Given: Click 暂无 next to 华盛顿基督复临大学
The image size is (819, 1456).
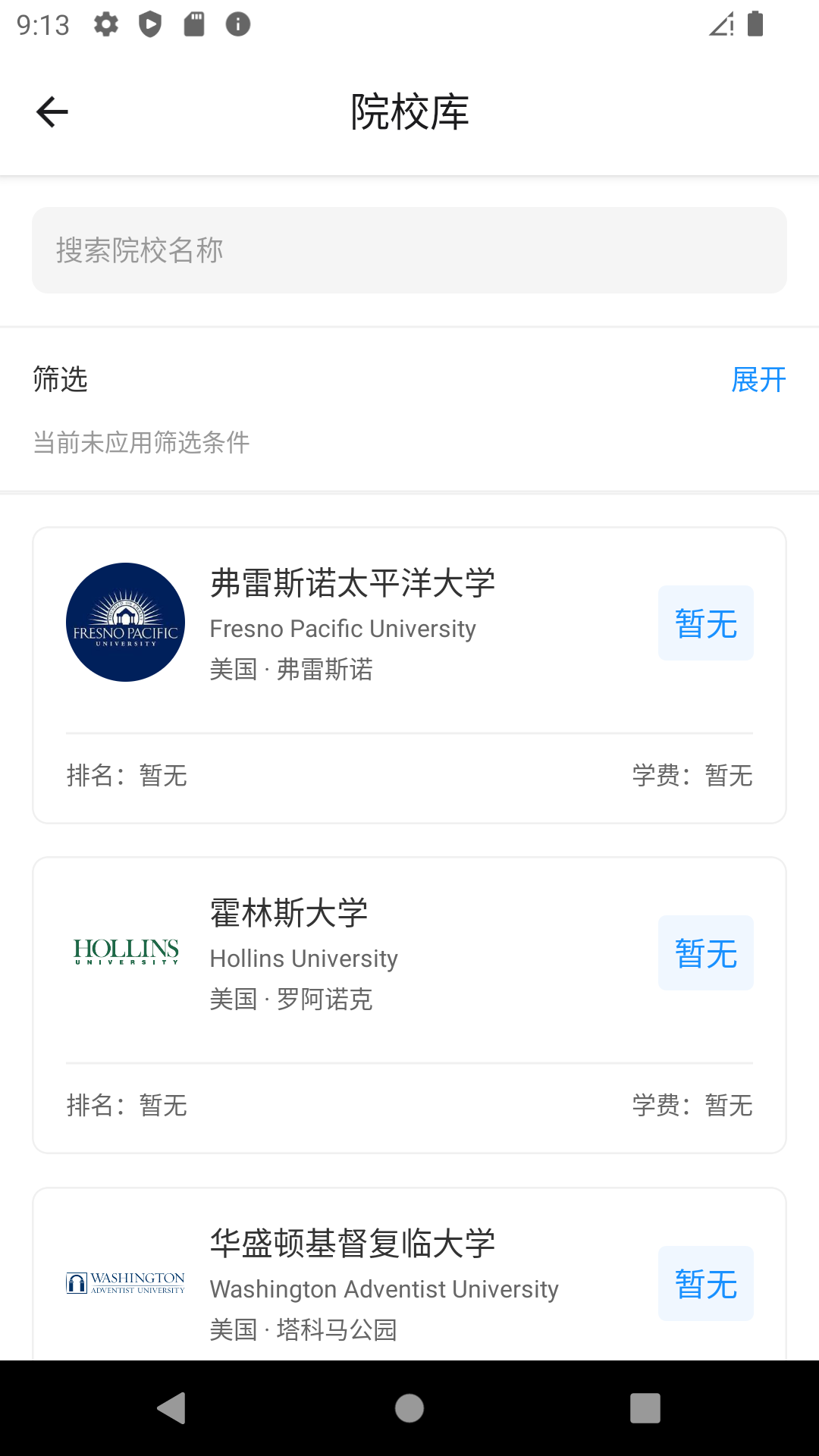Looking at the screenshot, I should click(705, 1282).
